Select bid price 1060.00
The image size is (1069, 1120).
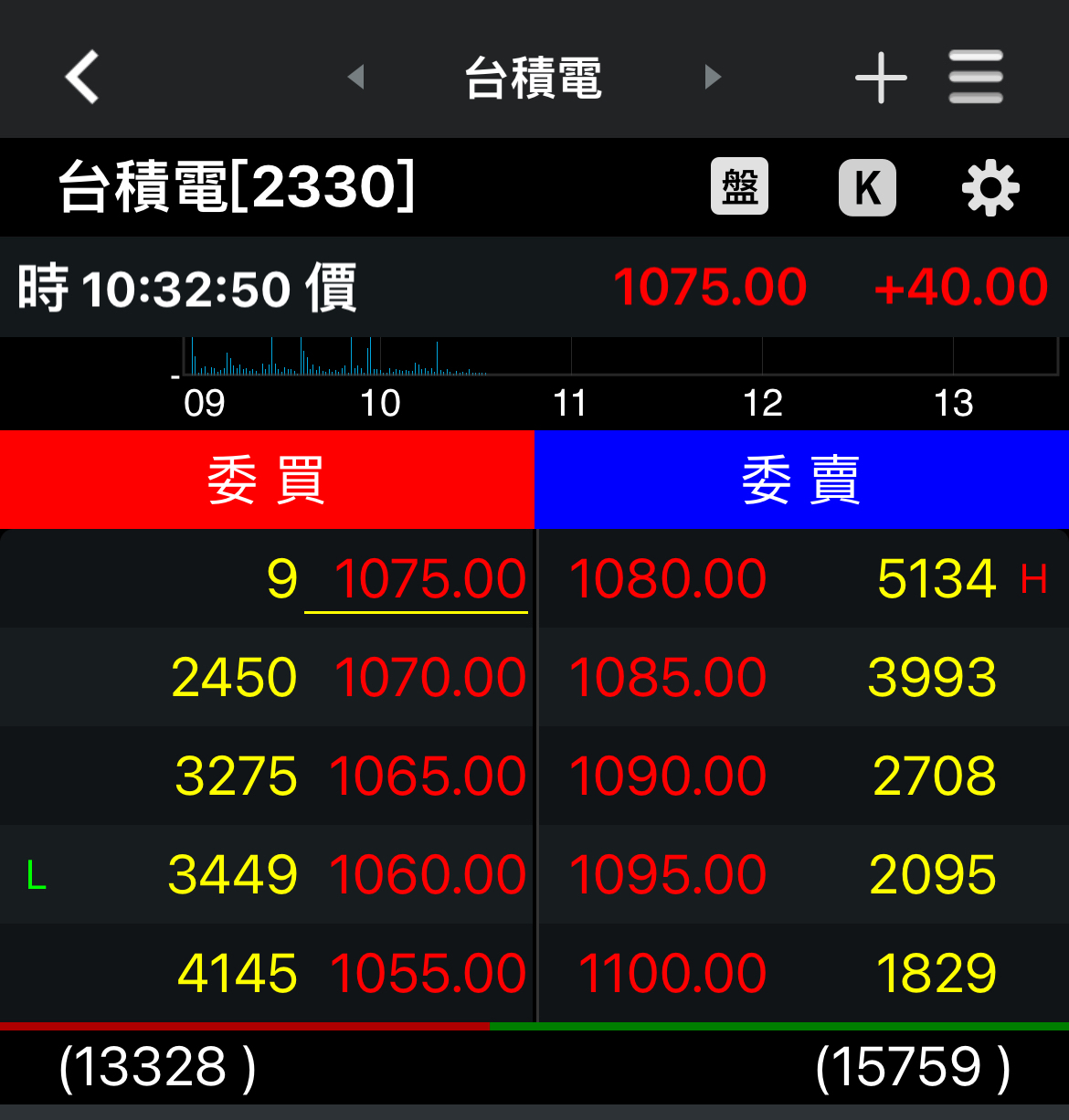pos(428,875)
